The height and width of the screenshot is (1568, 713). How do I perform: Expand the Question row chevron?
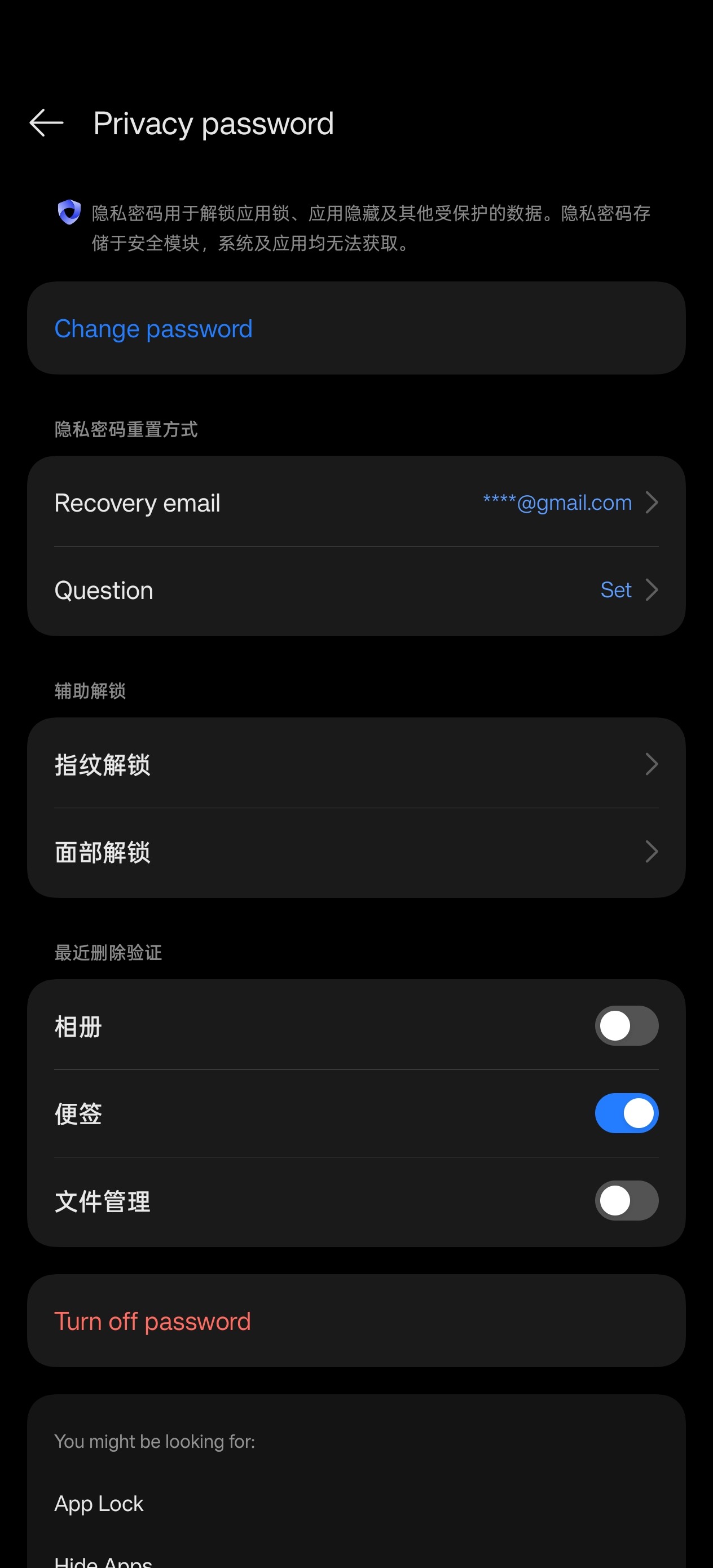(x=652, y=589)
